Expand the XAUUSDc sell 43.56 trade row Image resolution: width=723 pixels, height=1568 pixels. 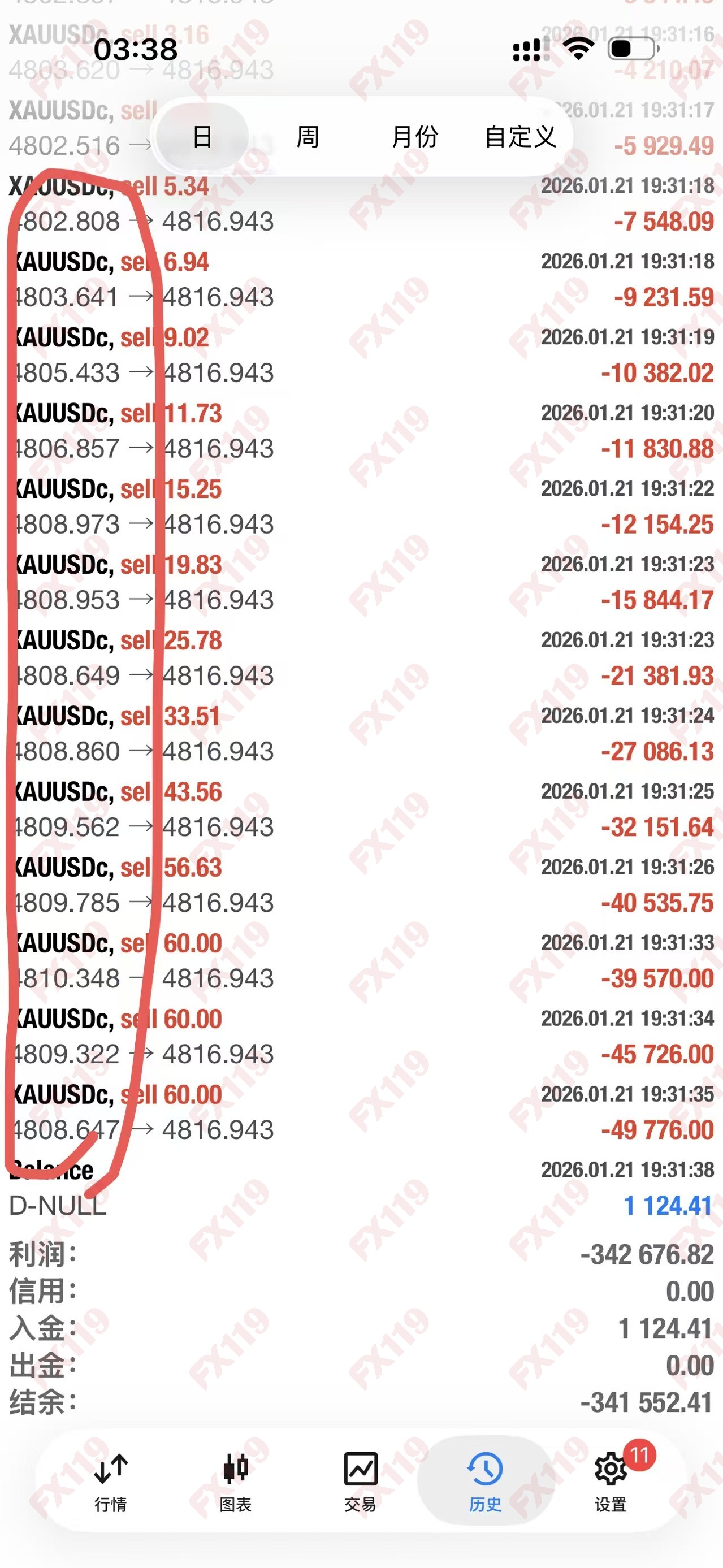tap(362, 809)
